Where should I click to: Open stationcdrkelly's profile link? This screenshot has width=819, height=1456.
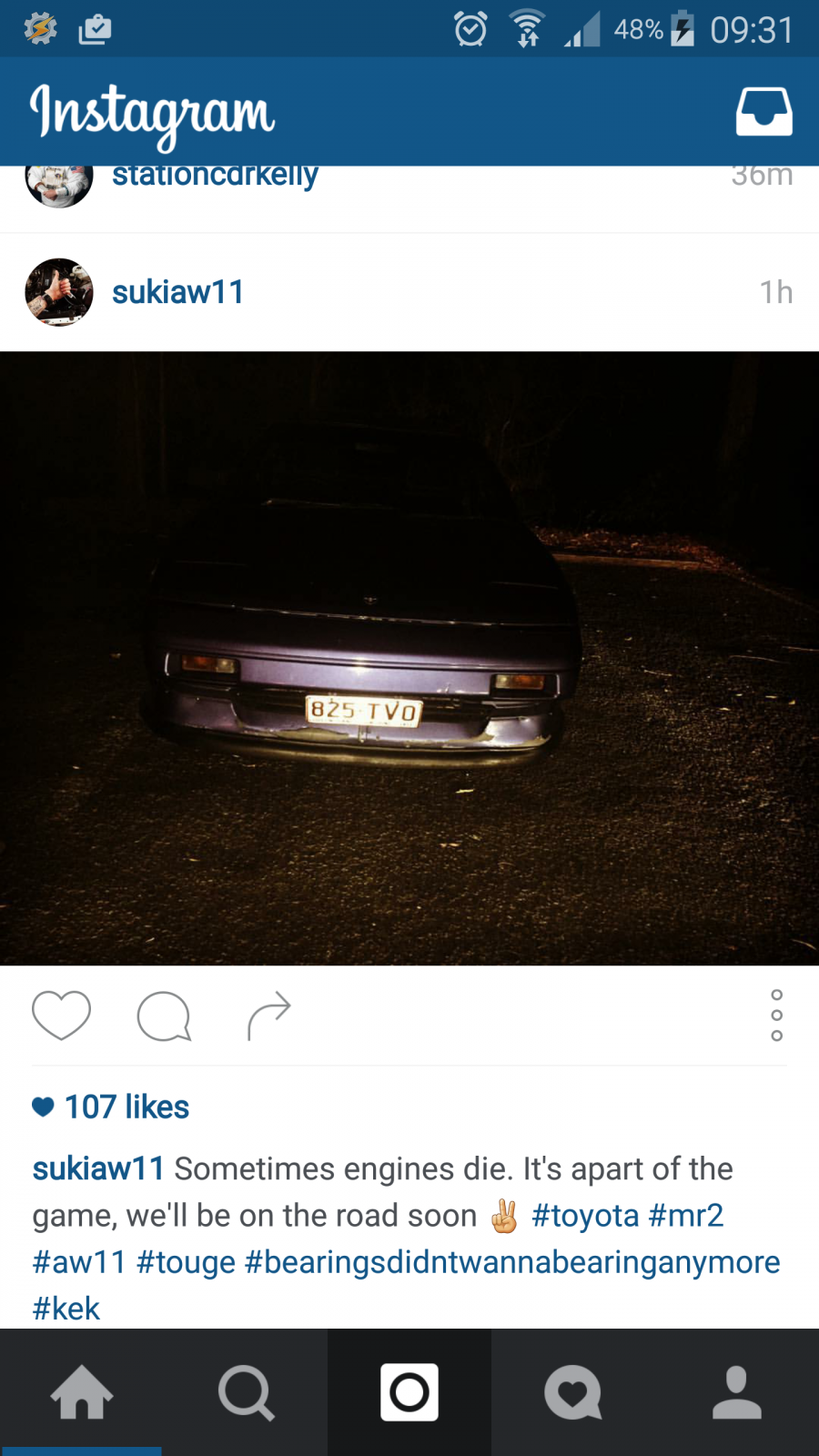[x=215, y=176]
